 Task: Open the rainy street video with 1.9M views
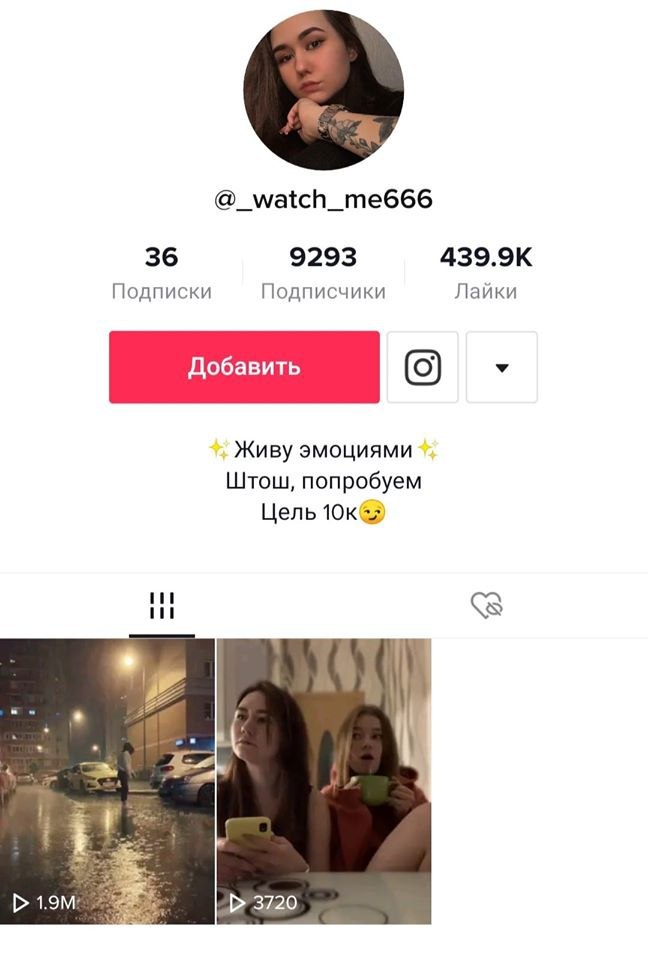pos(107,780)
